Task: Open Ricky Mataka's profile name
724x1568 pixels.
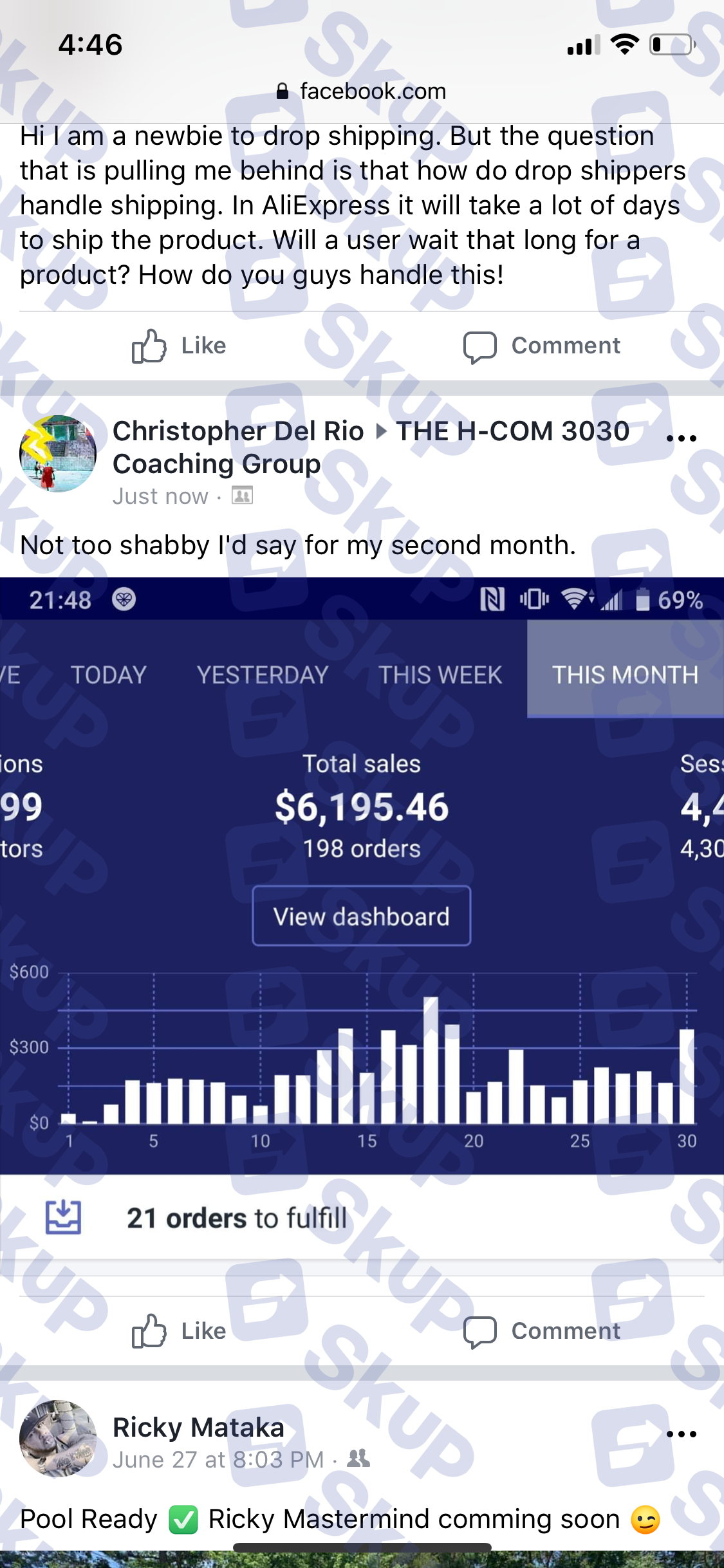Action: (198, 1427)
